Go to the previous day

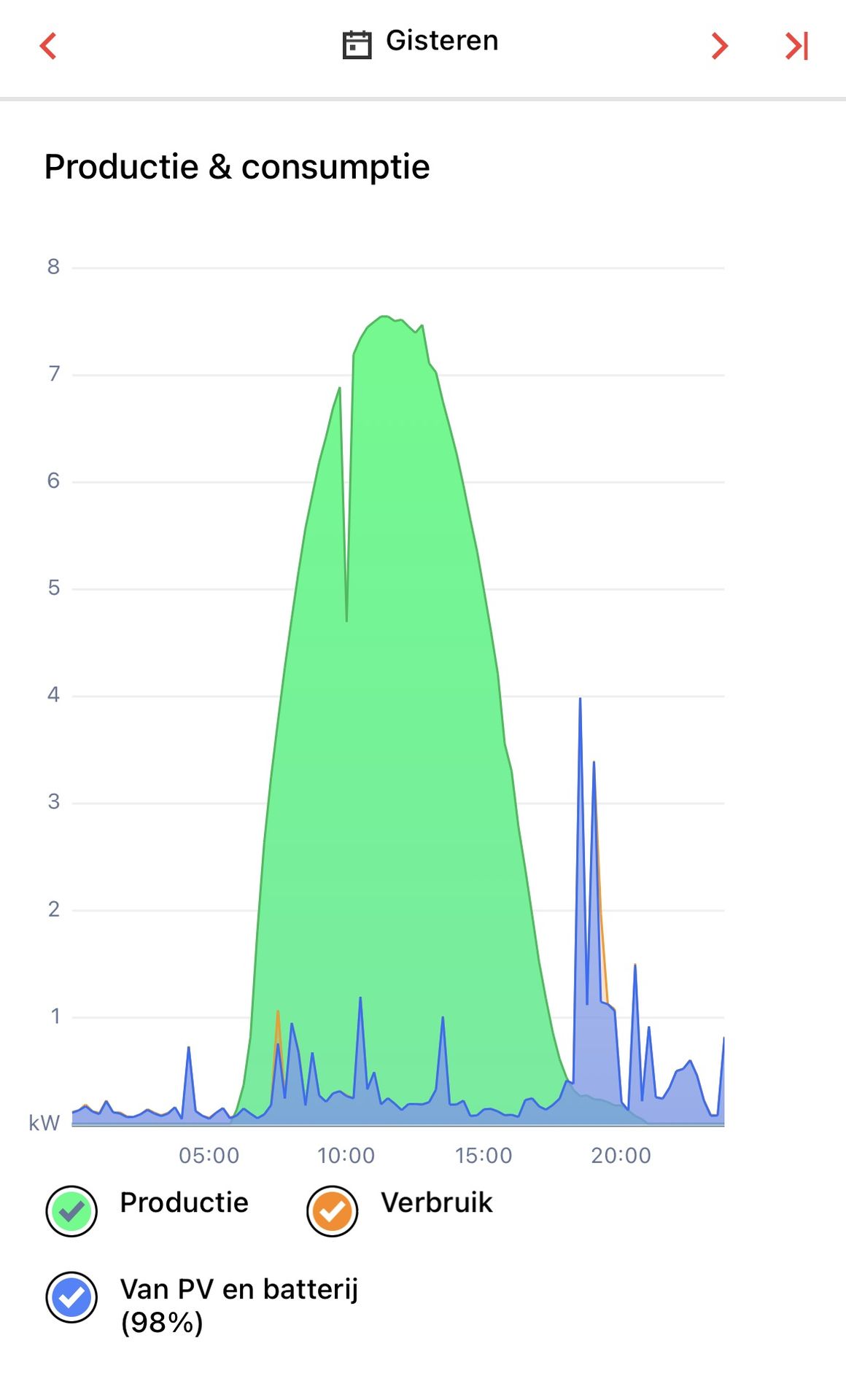coord(48,46)
